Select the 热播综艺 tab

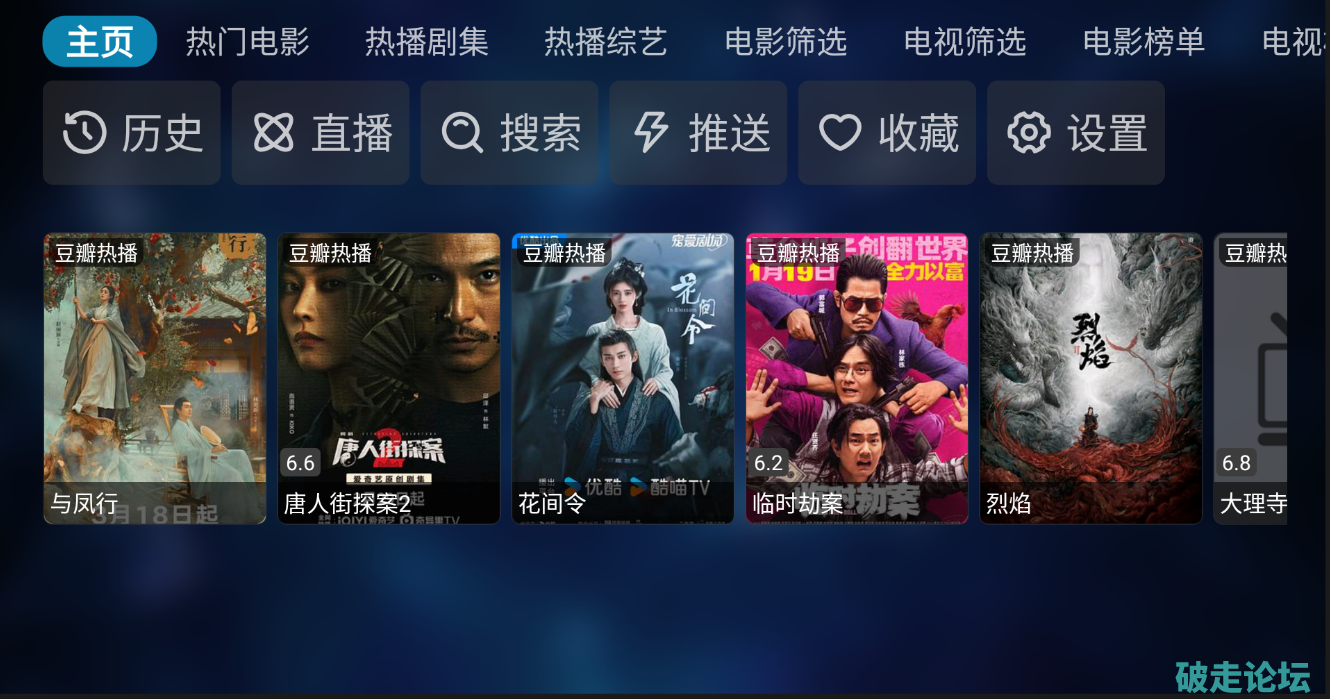point(605,42)
